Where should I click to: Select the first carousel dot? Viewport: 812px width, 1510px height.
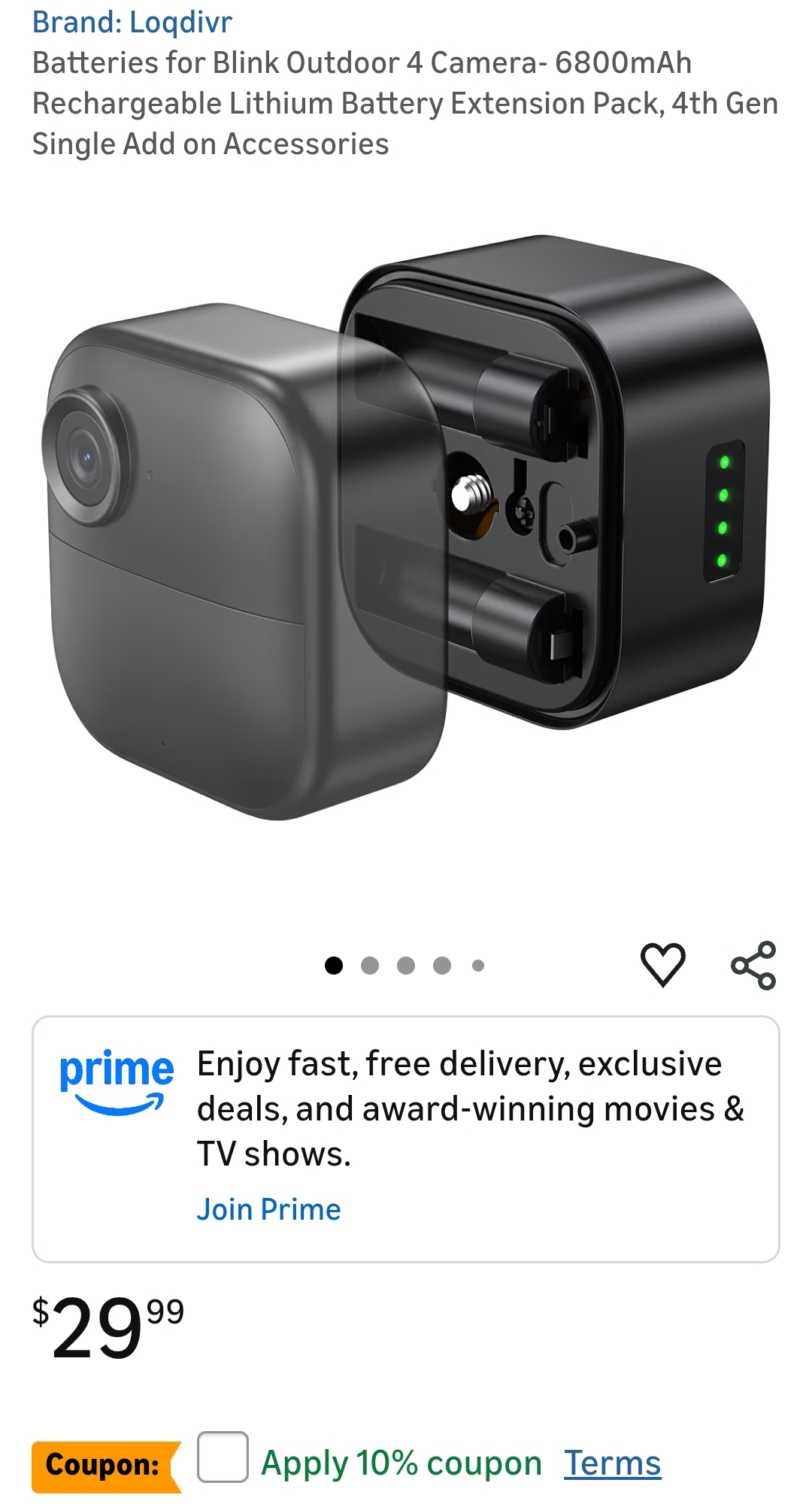click(332, 964)
